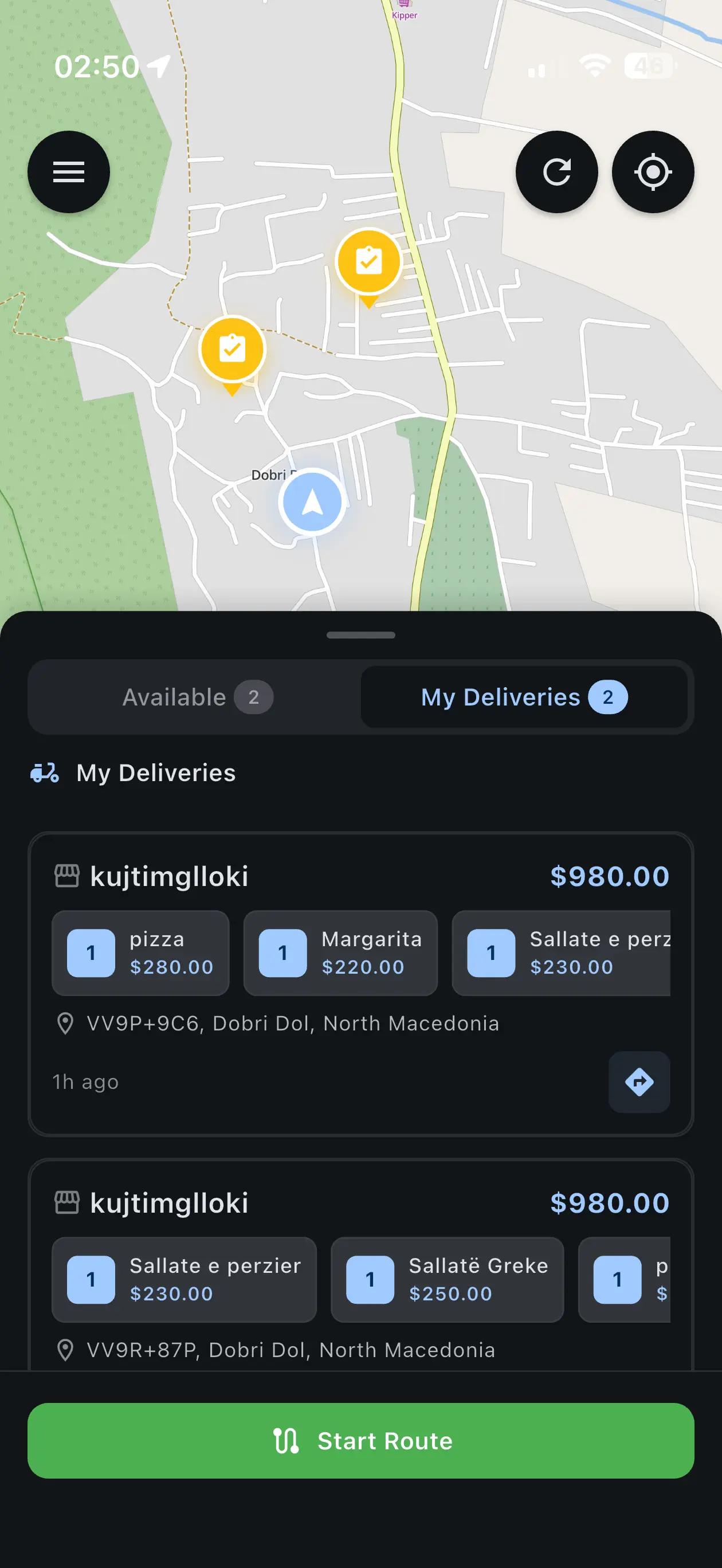Select the My Deliveries tab
Viewport: 722px width, 1568px height.
[524, 697]
